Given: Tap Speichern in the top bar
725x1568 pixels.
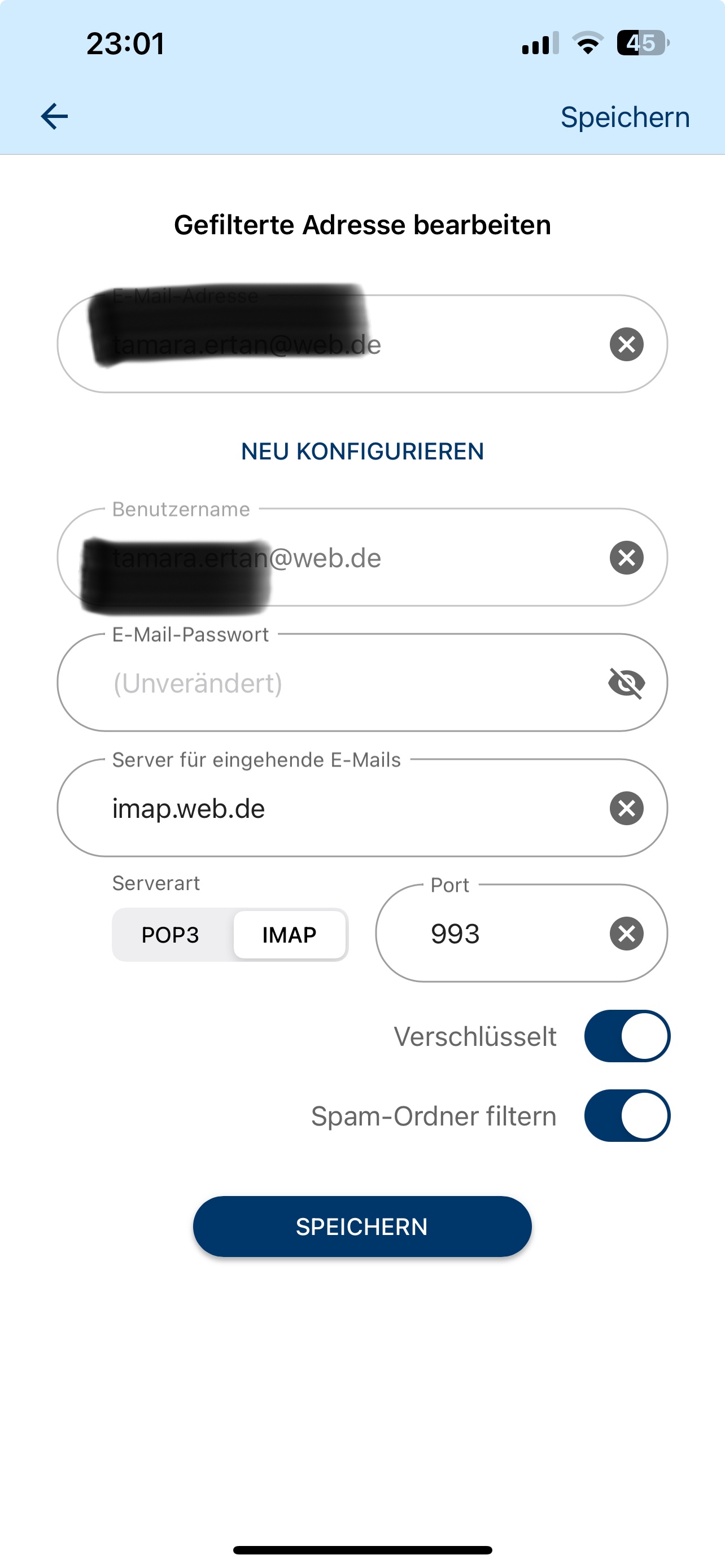Looking at the screenshot, I should [624, 117].
